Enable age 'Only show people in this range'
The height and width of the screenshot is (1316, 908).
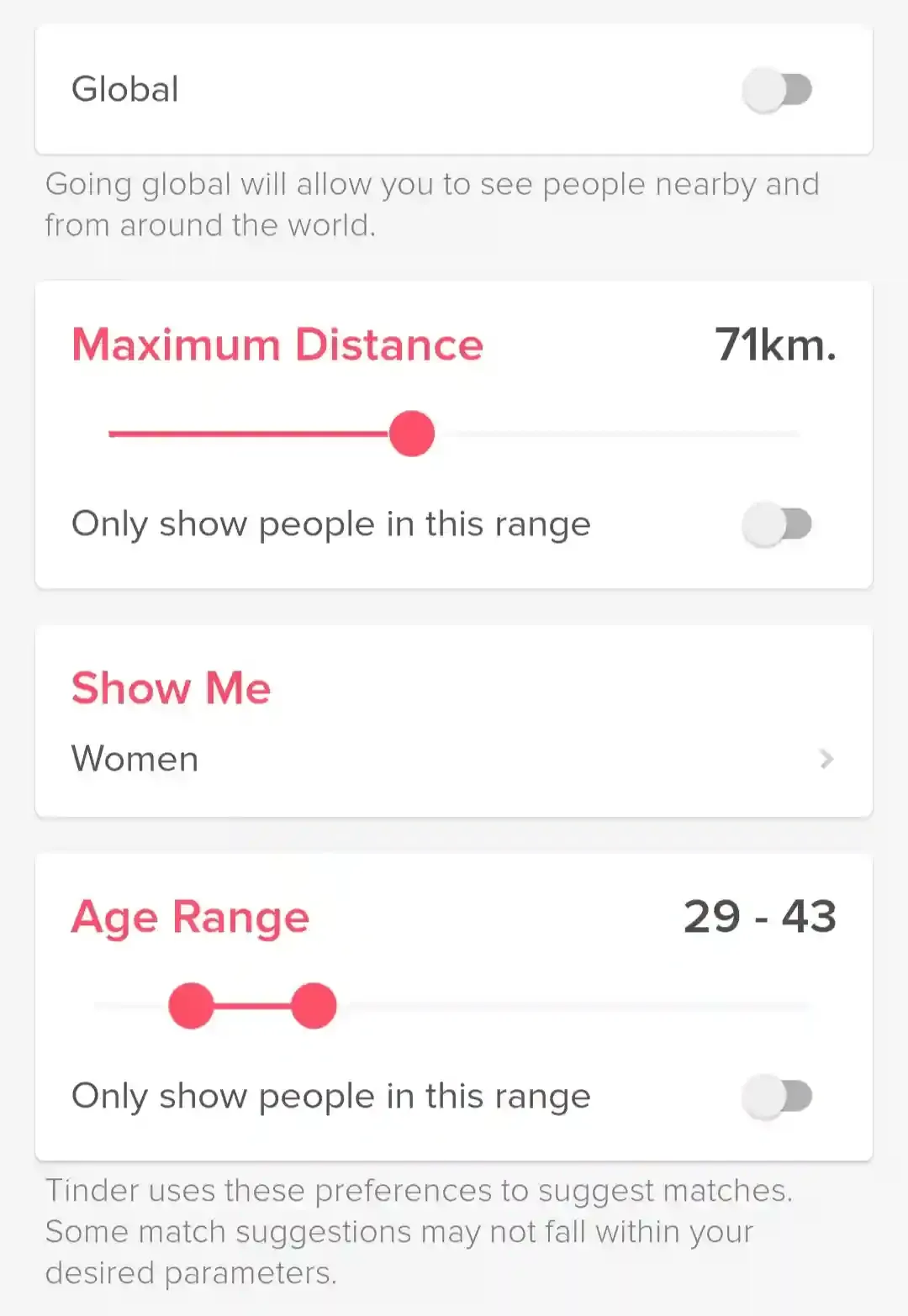click(777, 1096)
